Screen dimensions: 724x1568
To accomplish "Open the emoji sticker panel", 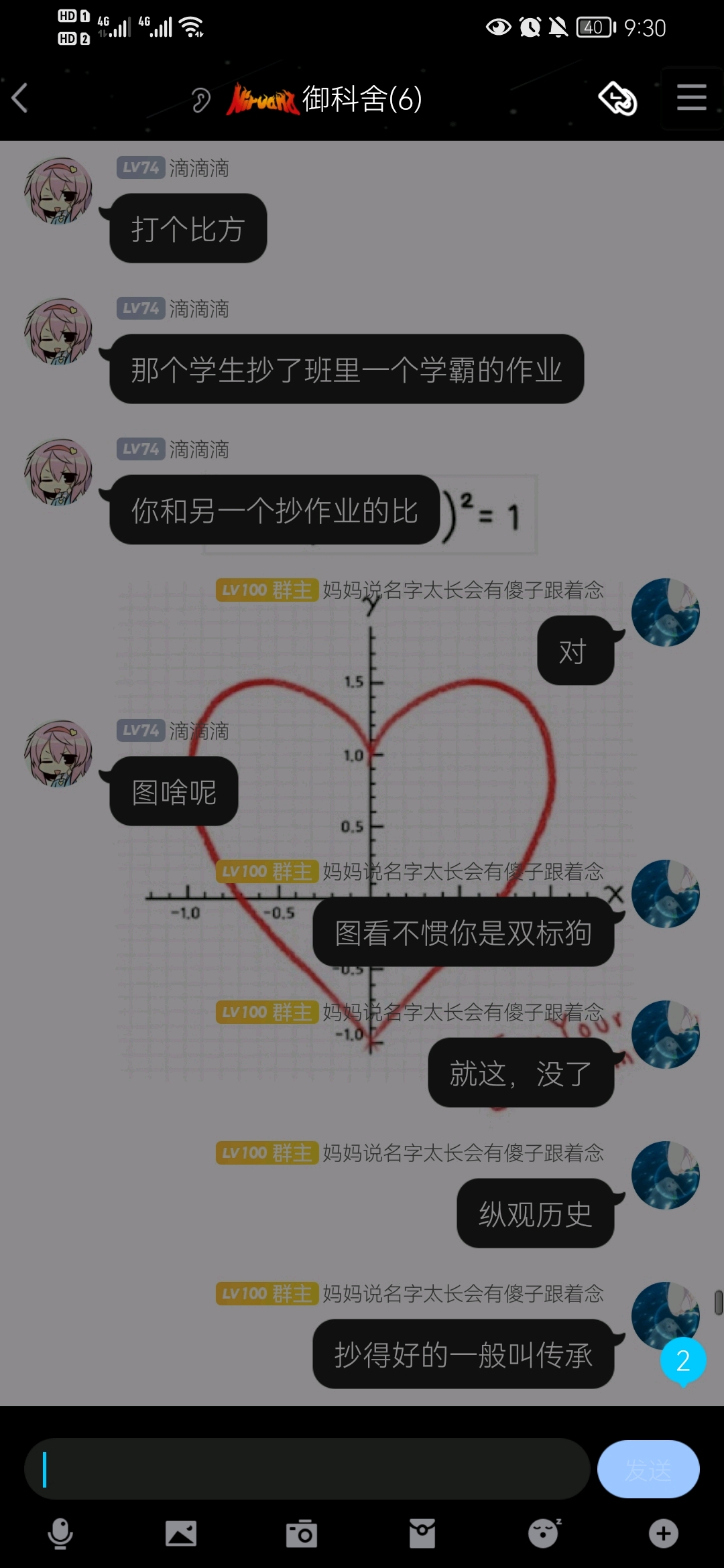I will (544, 1533).
